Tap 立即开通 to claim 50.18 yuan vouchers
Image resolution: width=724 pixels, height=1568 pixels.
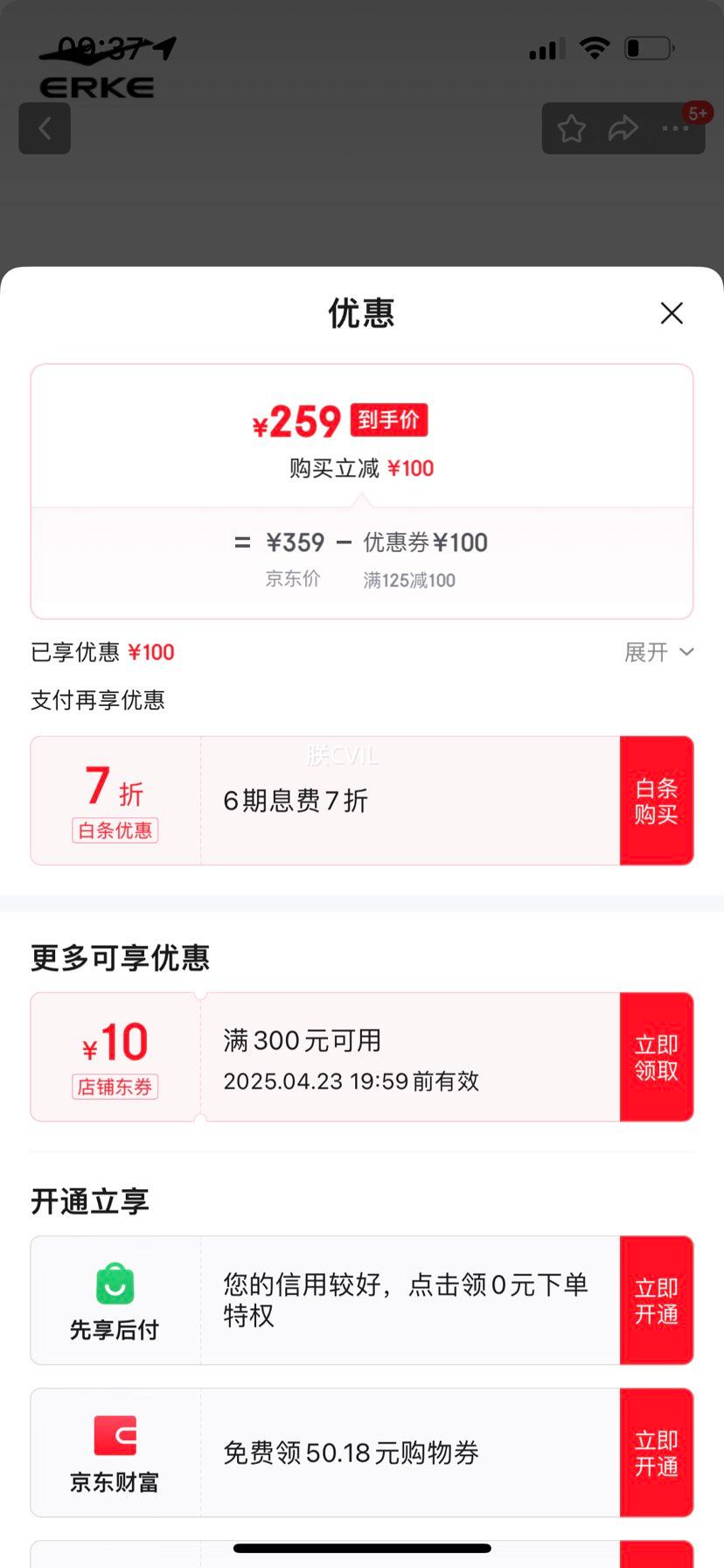(x=657, y=1452)
